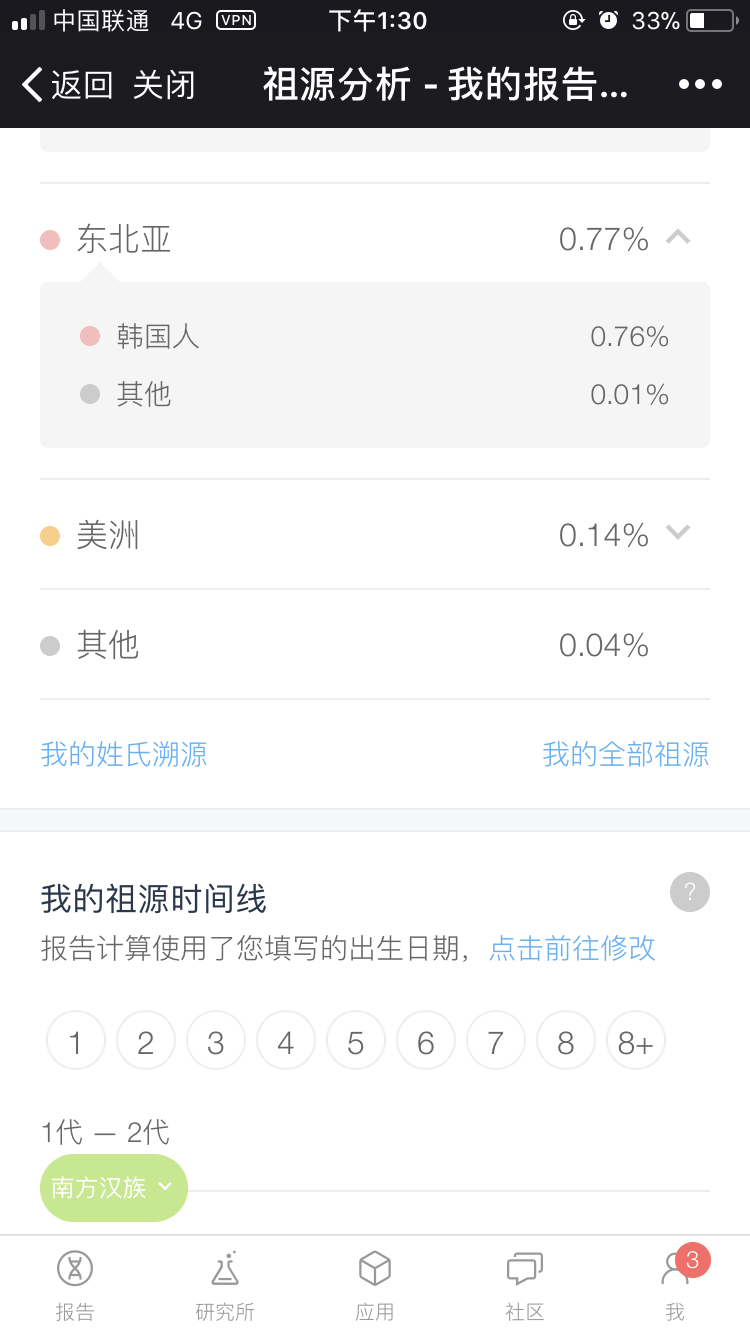Go back using 返回 arrow
This screenshot has height=1334, width=750.
(x=67, y=85)
